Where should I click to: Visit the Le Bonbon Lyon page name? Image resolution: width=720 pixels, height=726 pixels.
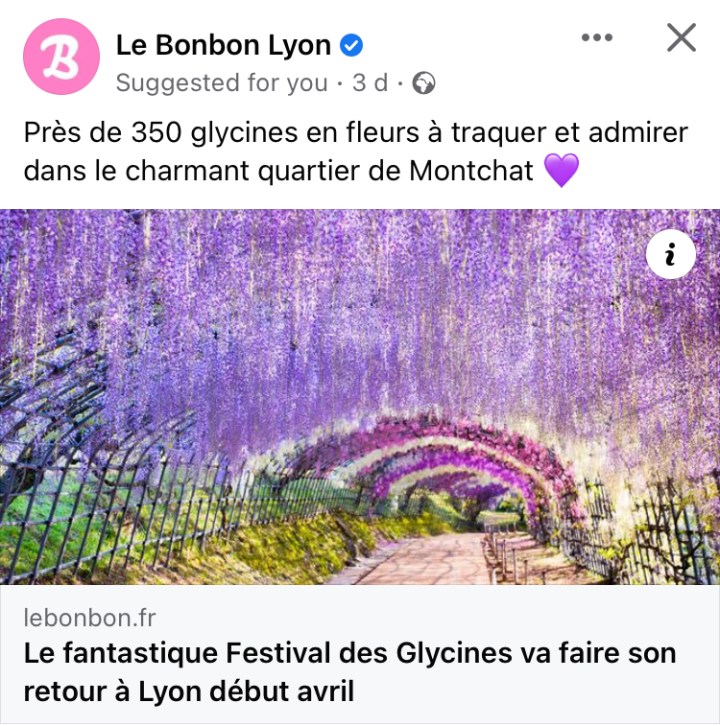click(x=223, y=45)
